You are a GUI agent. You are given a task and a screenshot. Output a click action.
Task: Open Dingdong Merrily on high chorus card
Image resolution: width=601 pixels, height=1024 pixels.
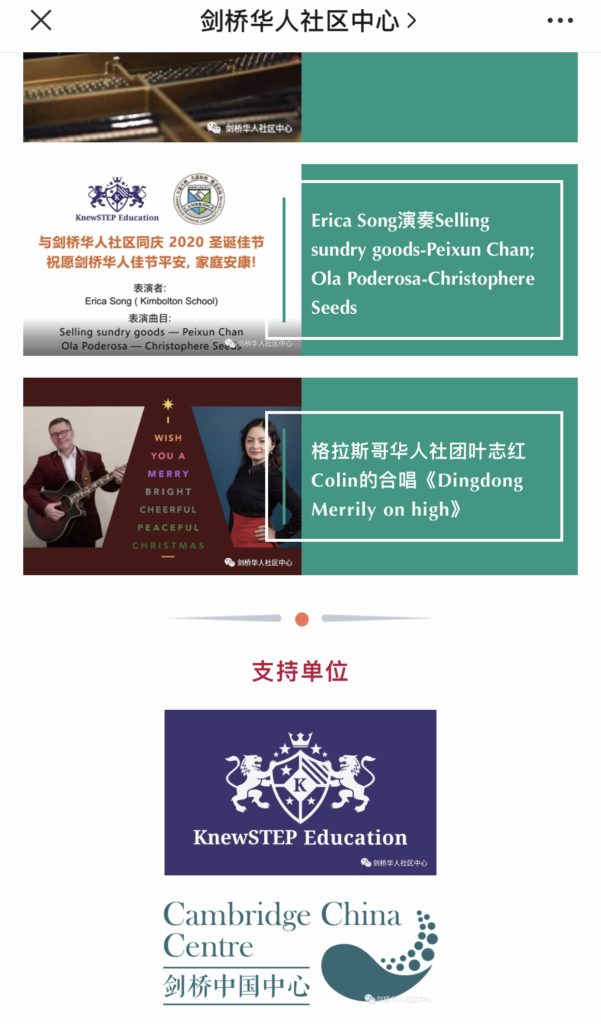pyautogui.click(x=300, y=476)
